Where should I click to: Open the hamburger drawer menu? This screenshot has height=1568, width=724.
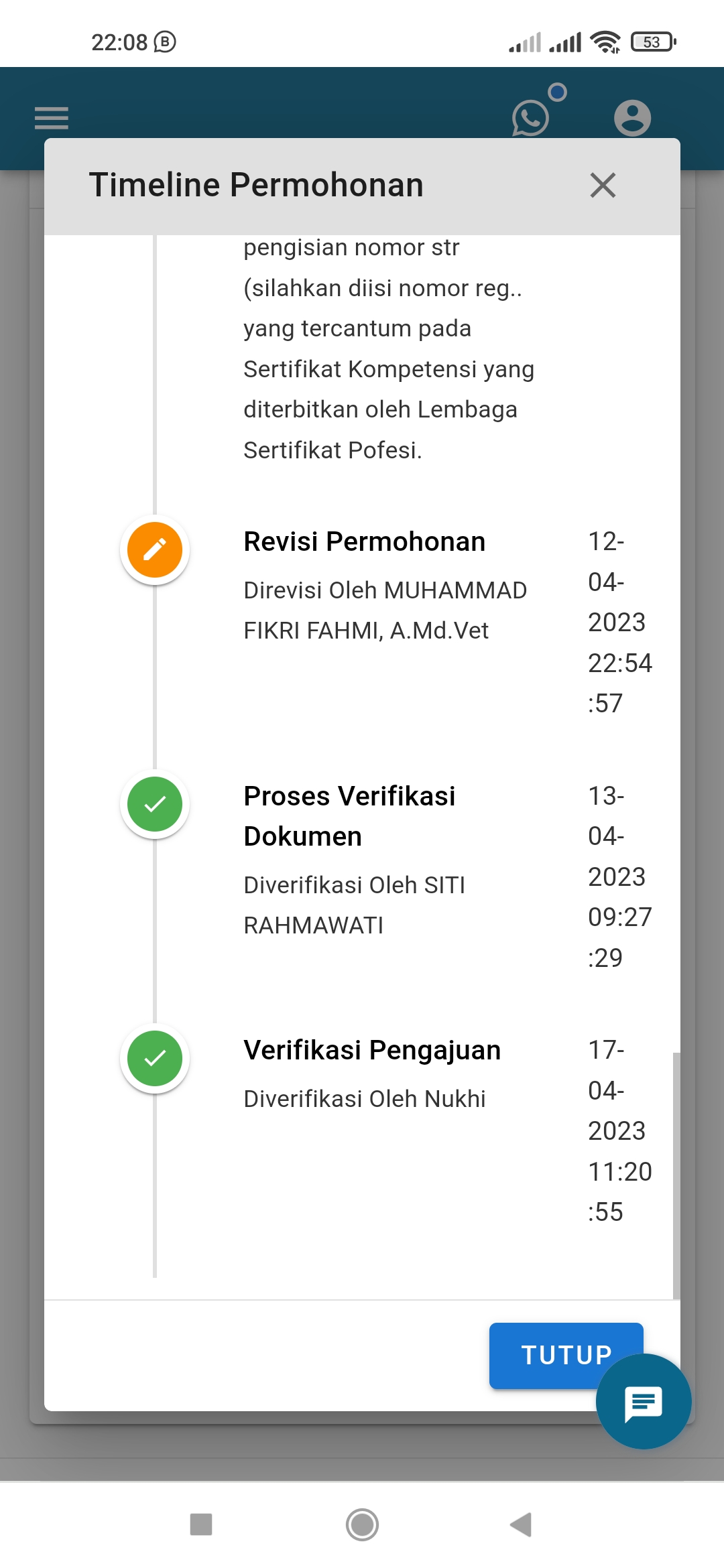coord(52,118)
